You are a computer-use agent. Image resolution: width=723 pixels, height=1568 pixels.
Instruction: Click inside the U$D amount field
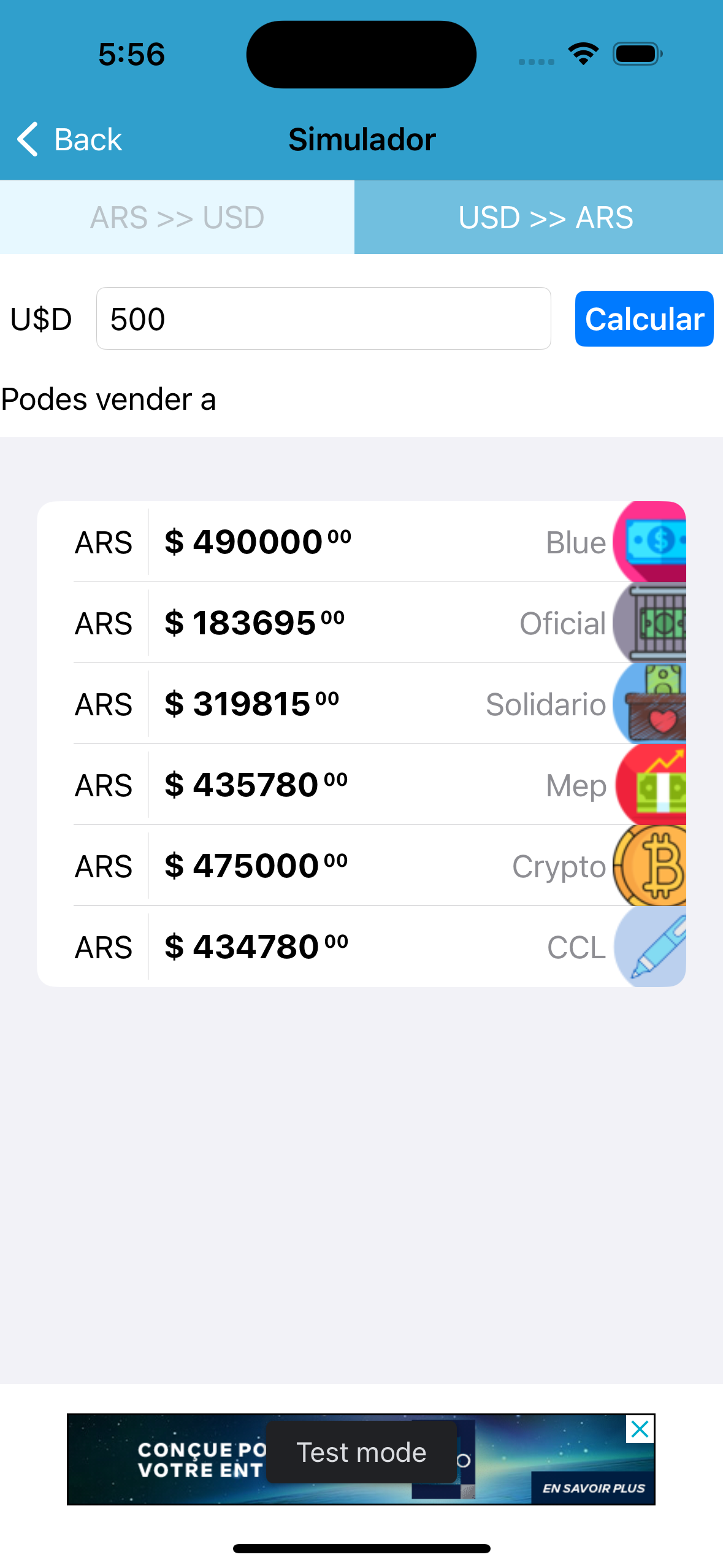[324, 318]
